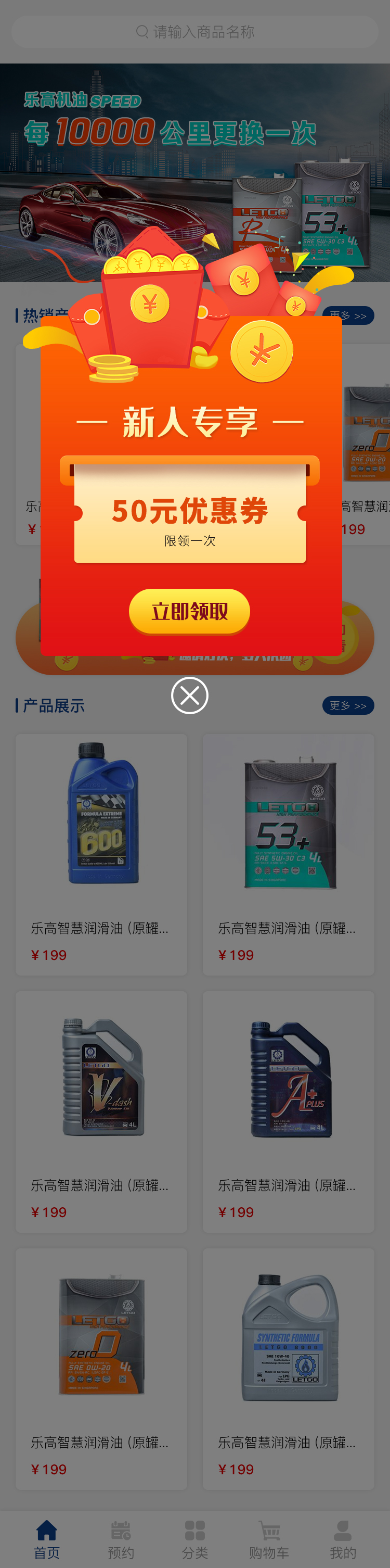Open the 53+ oil can product card
This screenshot has height=1568, width=390.
[289, 853]
